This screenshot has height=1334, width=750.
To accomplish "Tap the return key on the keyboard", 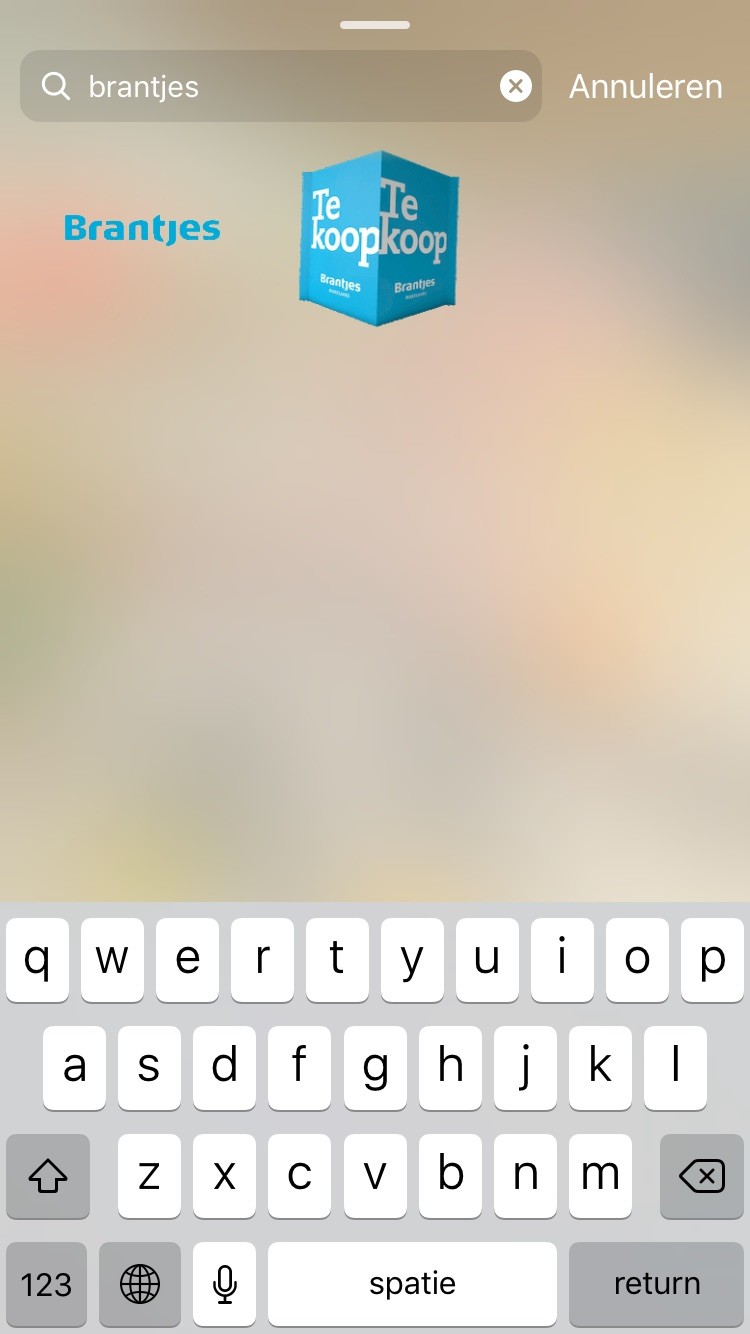I will pos(656,1284).
